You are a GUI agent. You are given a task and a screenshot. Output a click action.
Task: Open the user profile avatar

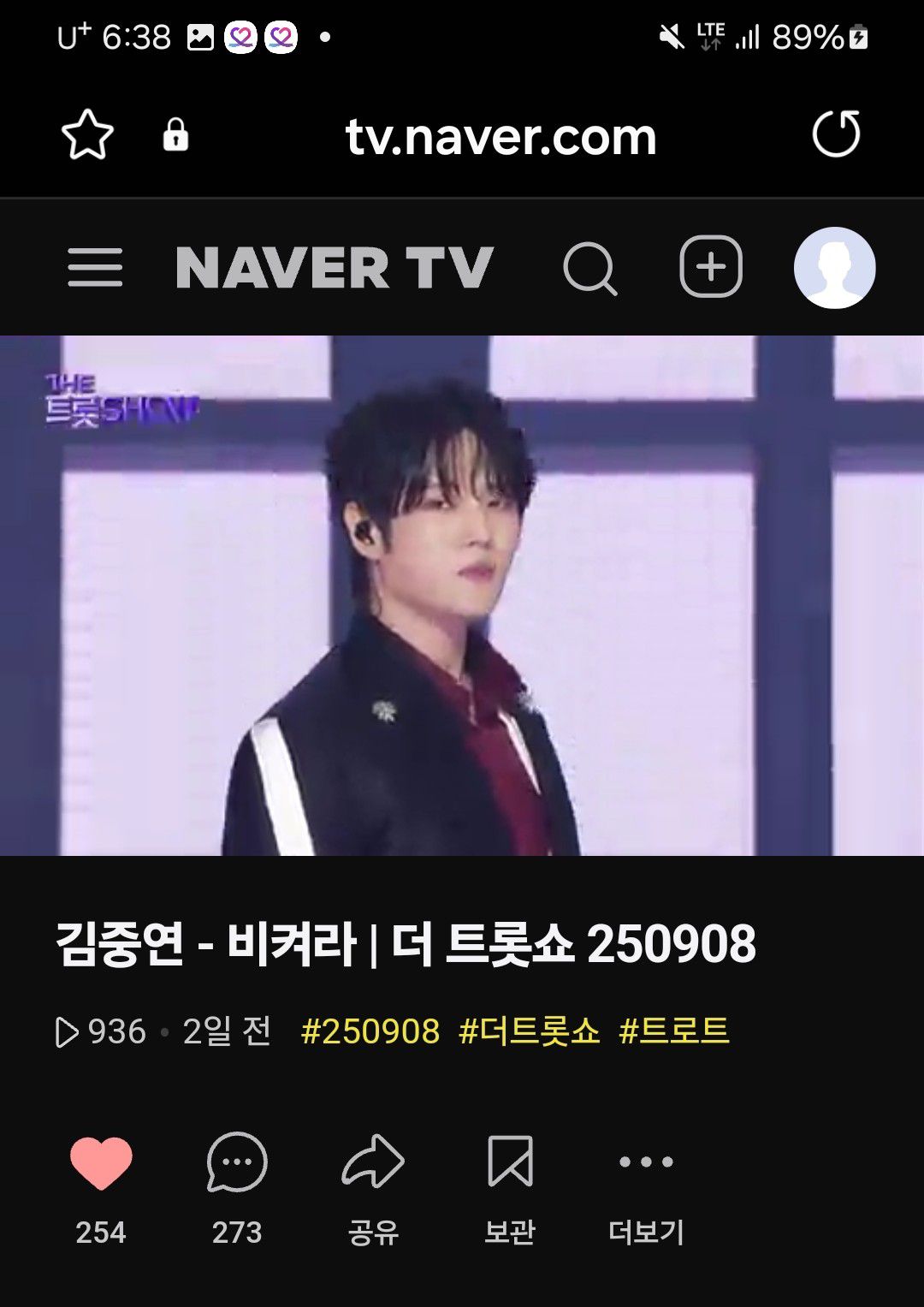click(x=834, y=268)
